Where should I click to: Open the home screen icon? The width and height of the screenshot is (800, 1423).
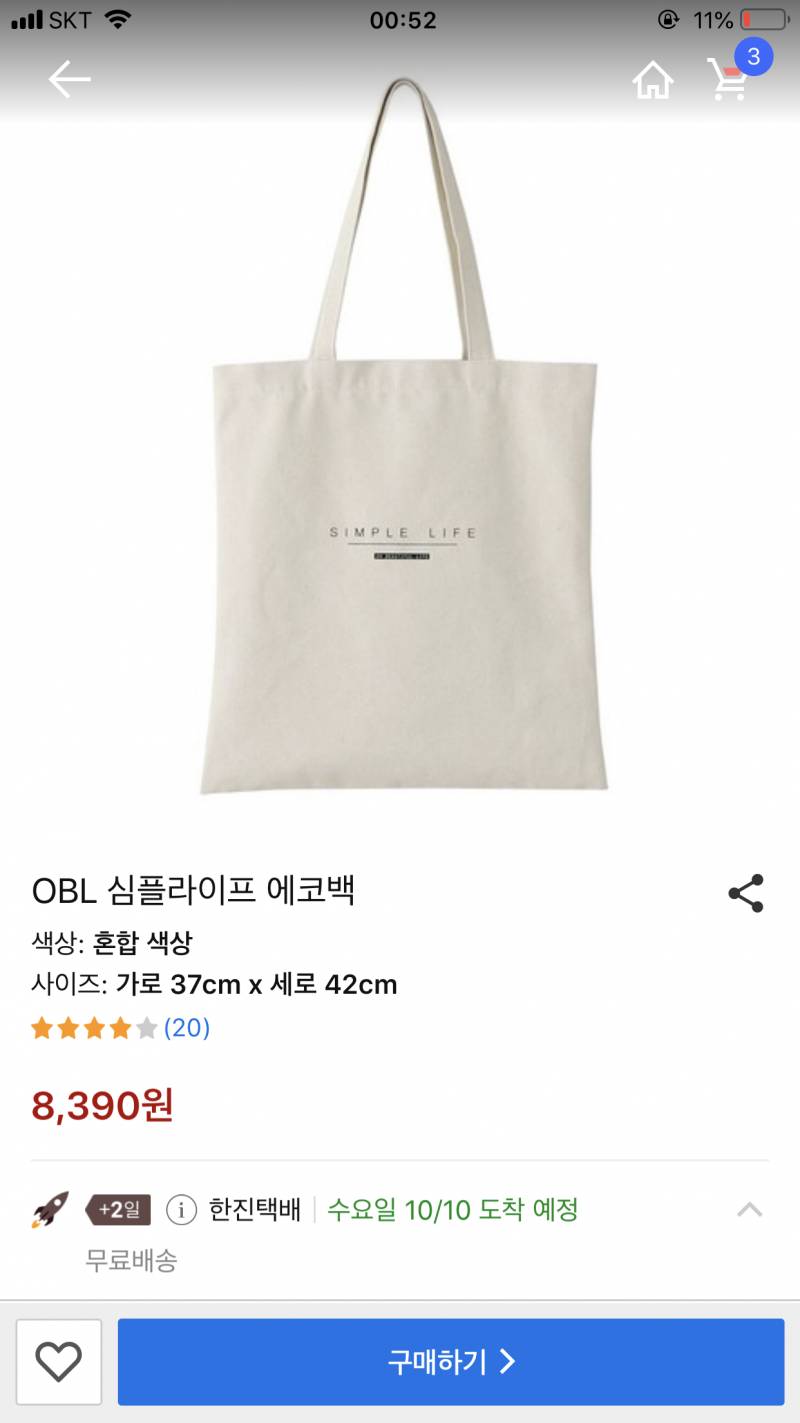[654, 79]
